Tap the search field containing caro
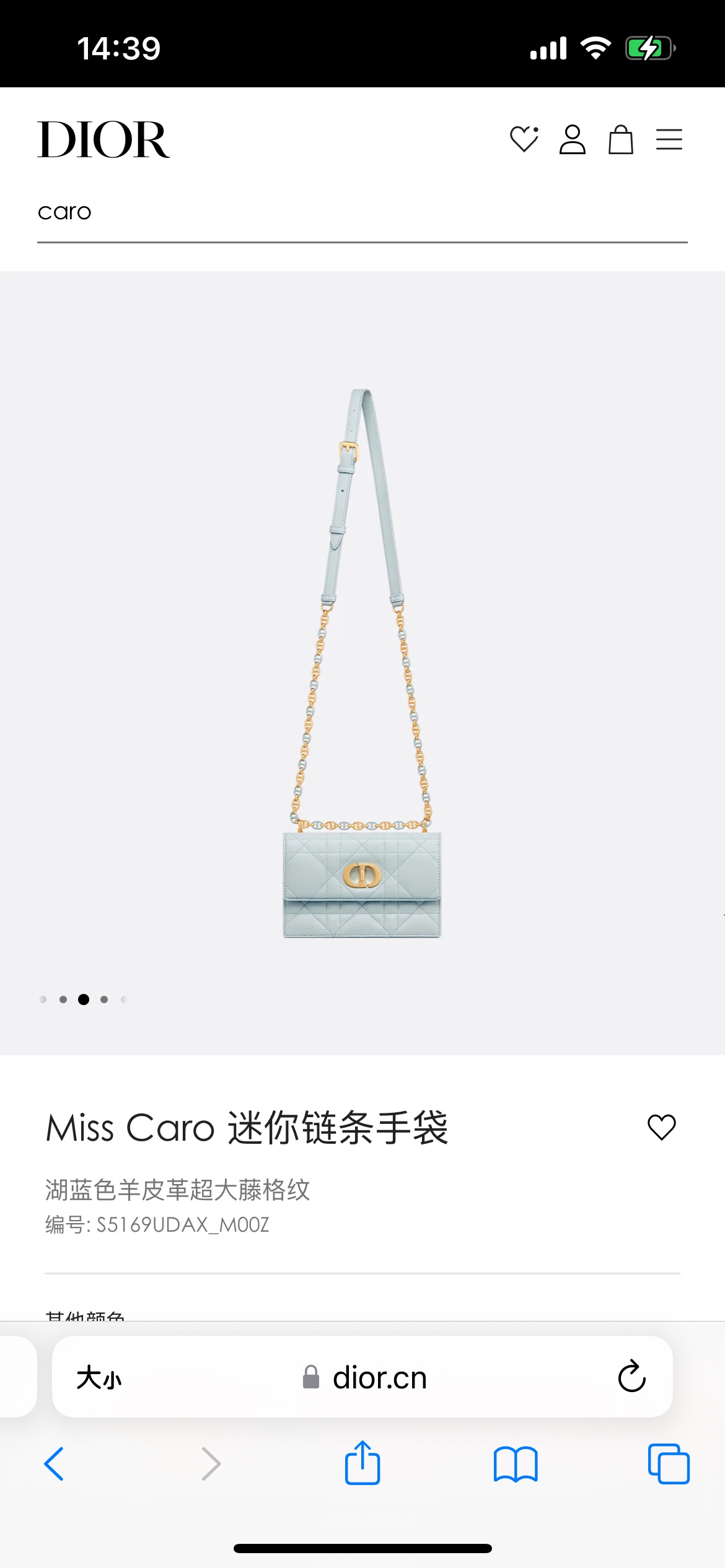The height and width of the screenshot is (1568, 725). point(362,212)
